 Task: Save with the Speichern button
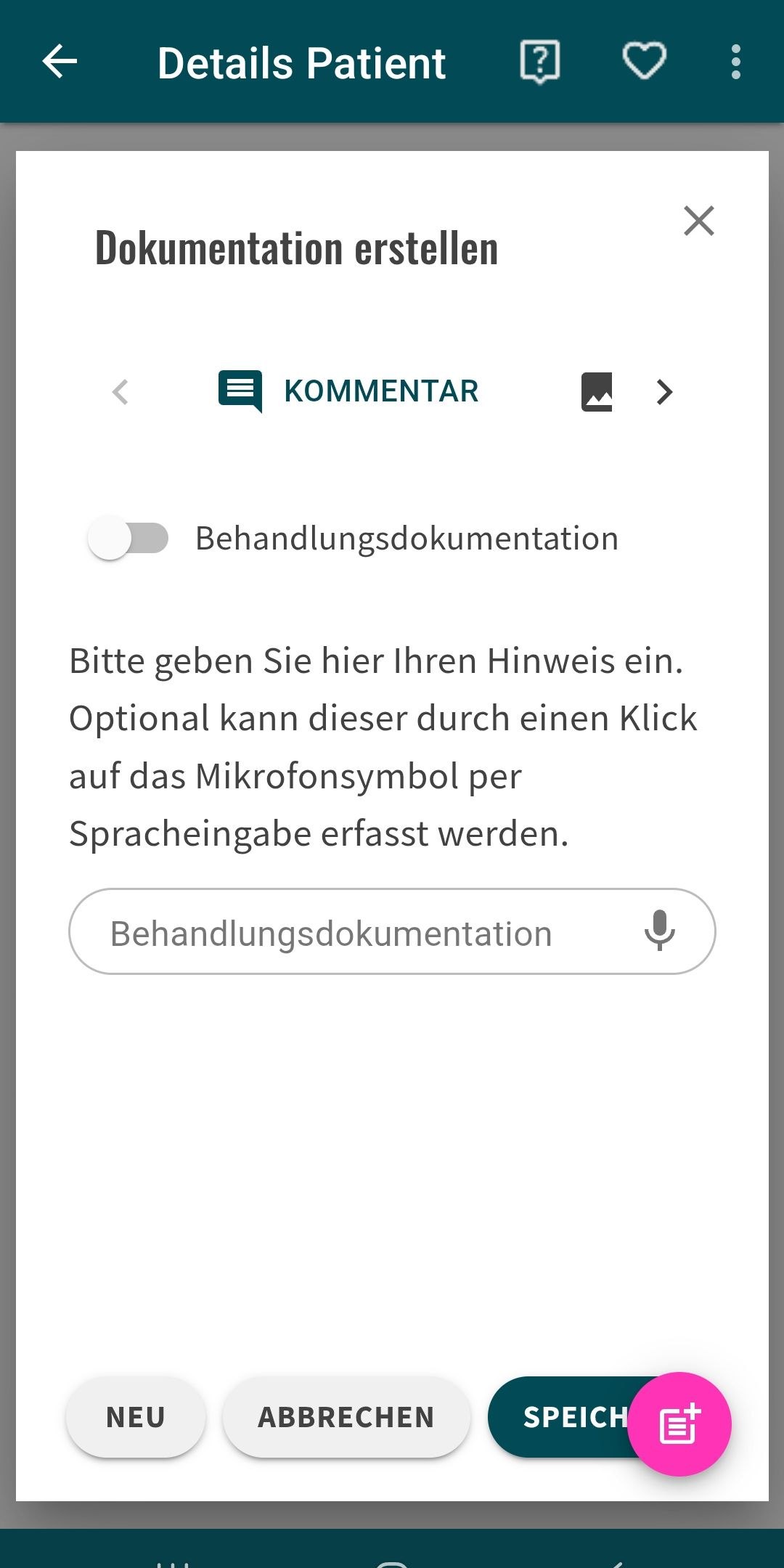coord(559,1417)
